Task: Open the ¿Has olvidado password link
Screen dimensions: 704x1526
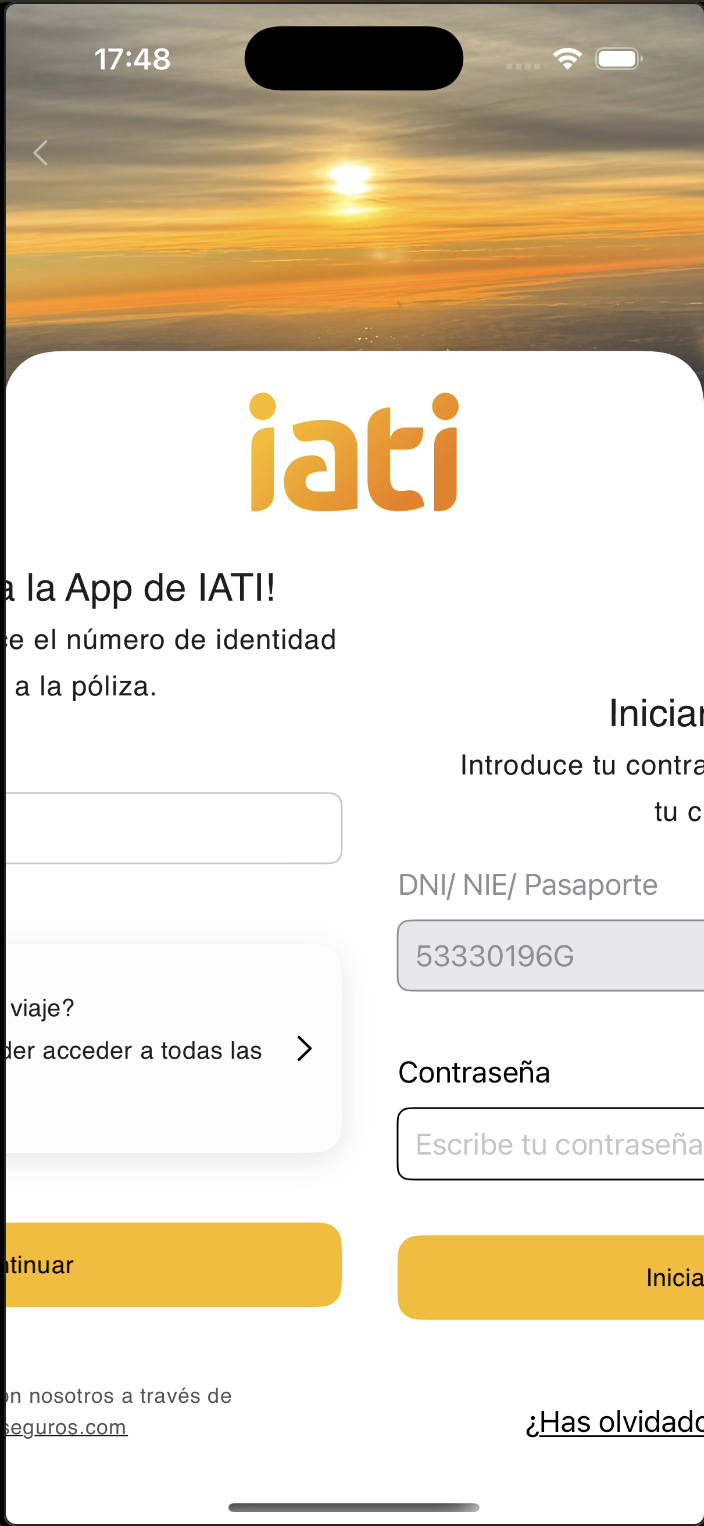Action: point(614,1422)
